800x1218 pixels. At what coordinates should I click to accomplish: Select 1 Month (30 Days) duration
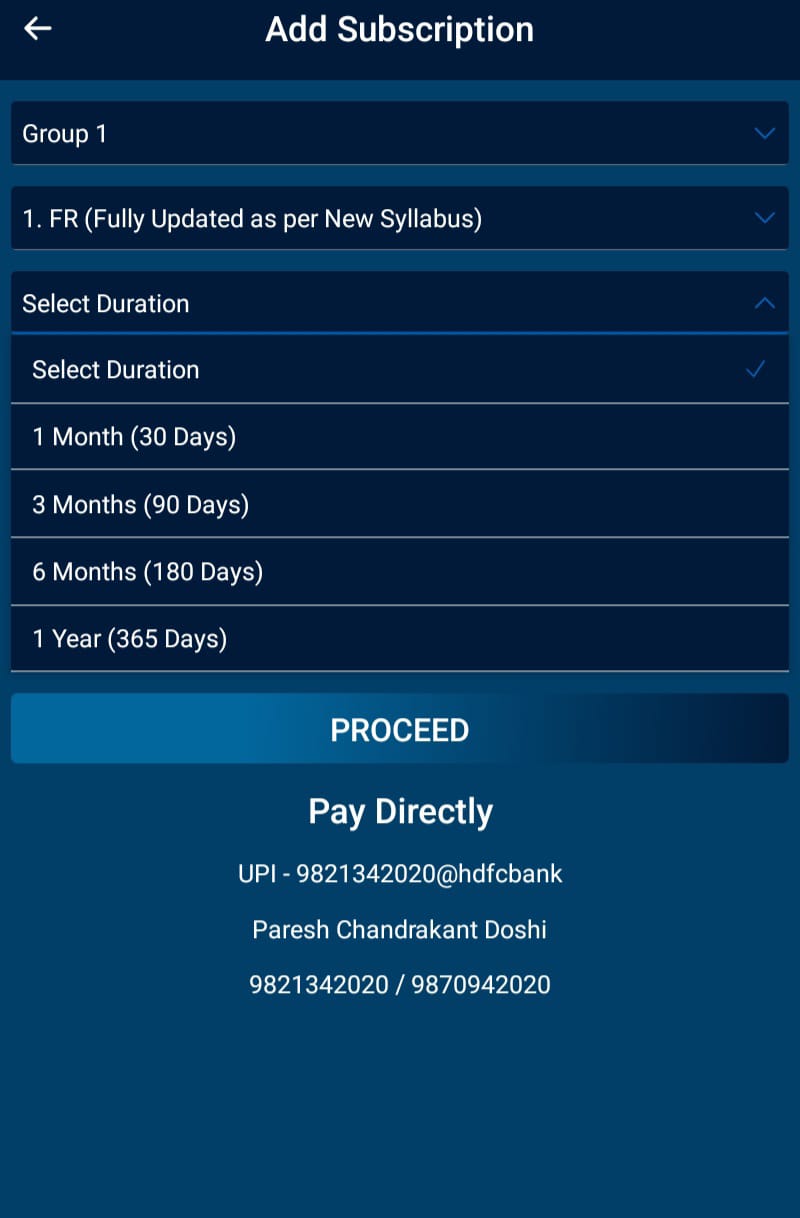[x=399, y=437]
